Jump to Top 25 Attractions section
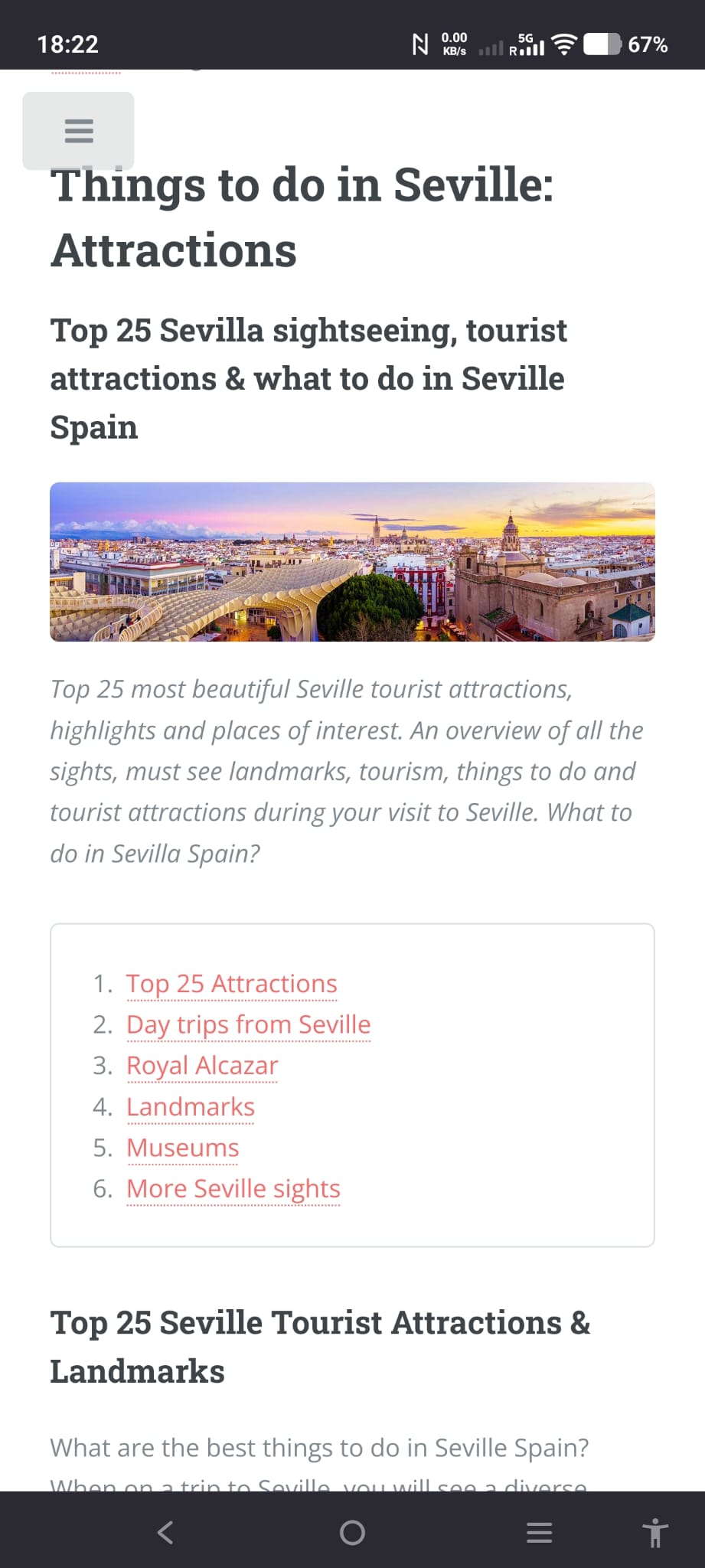 tap(231, 984)
